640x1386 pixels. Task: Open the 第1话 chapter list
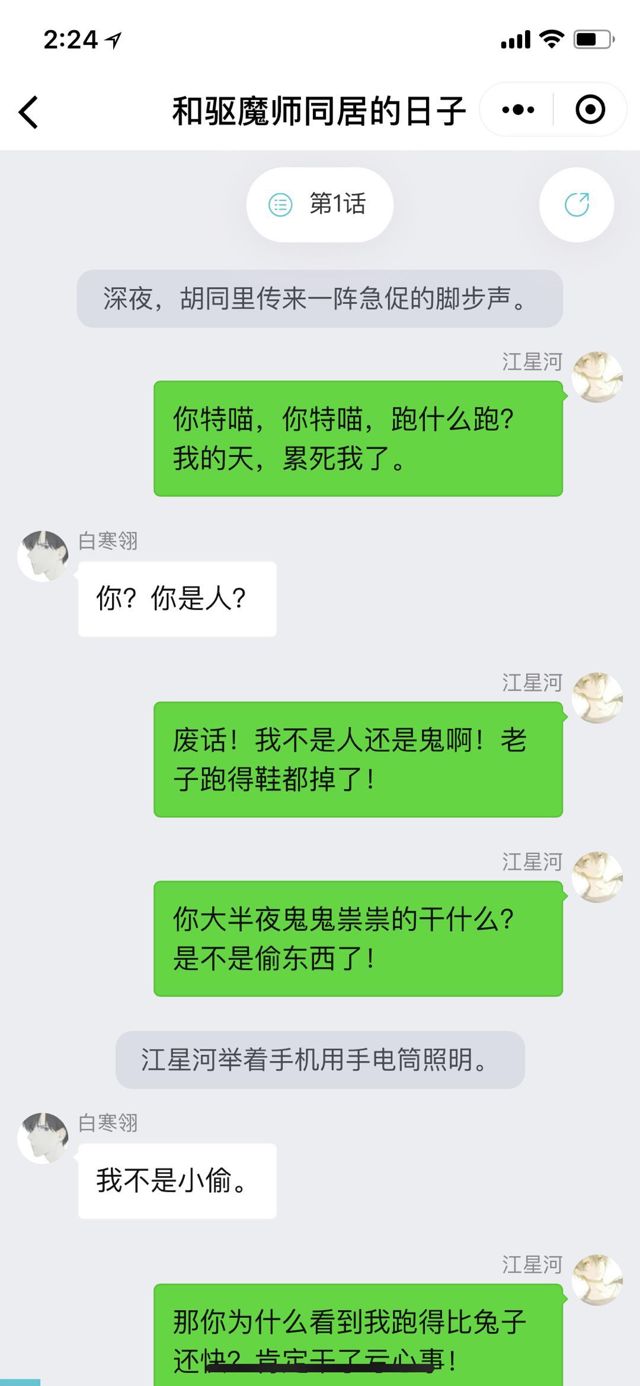pos(319,205)
